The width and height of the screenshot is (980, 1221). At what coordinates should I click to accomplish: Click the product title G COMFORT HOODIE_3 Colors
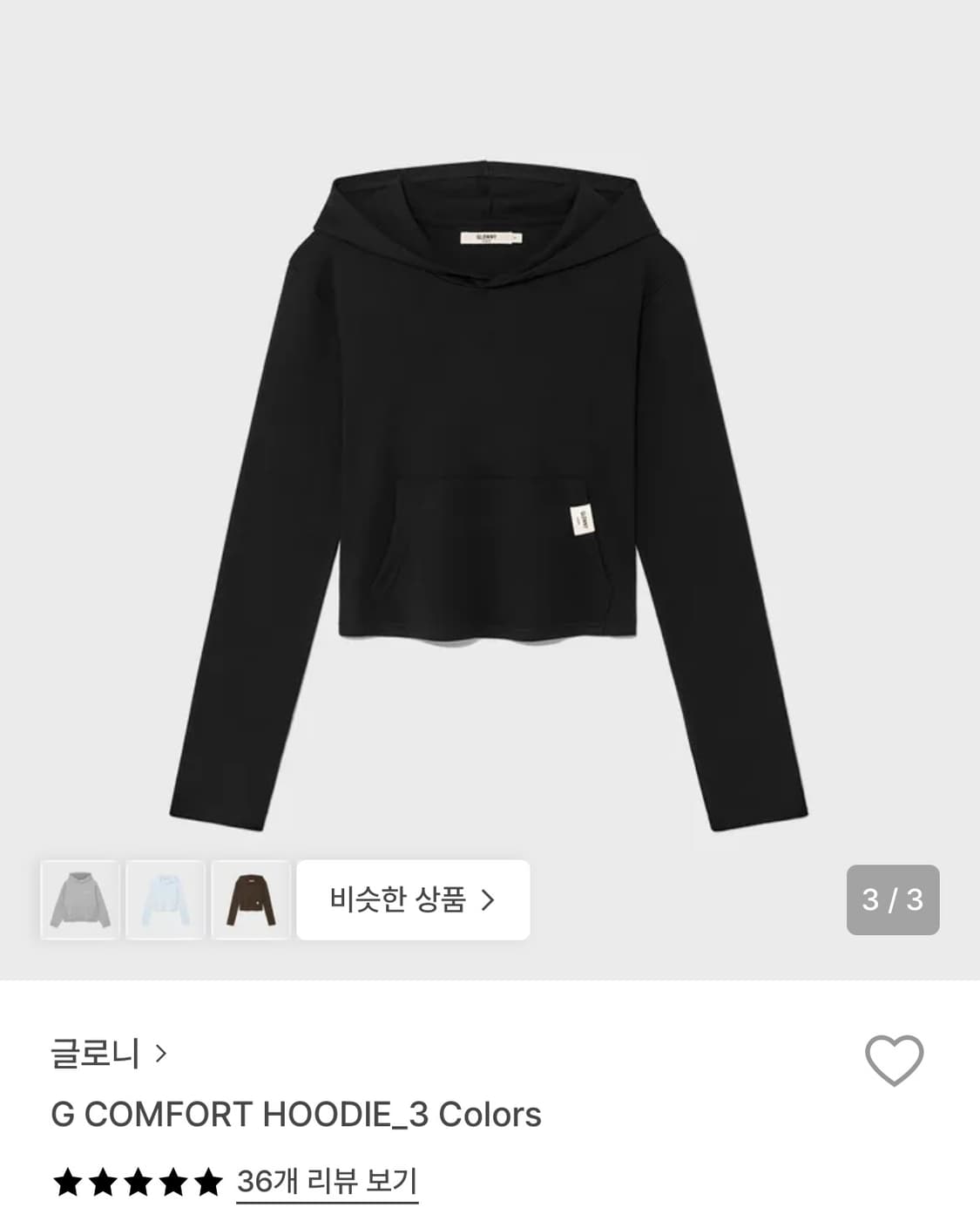tap(296, 1114)
